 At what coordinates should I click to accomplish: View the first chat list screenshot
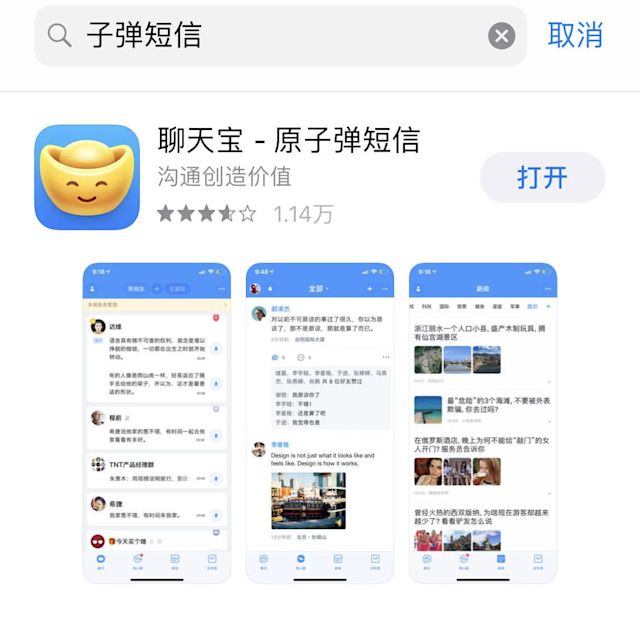click(155, 422)
